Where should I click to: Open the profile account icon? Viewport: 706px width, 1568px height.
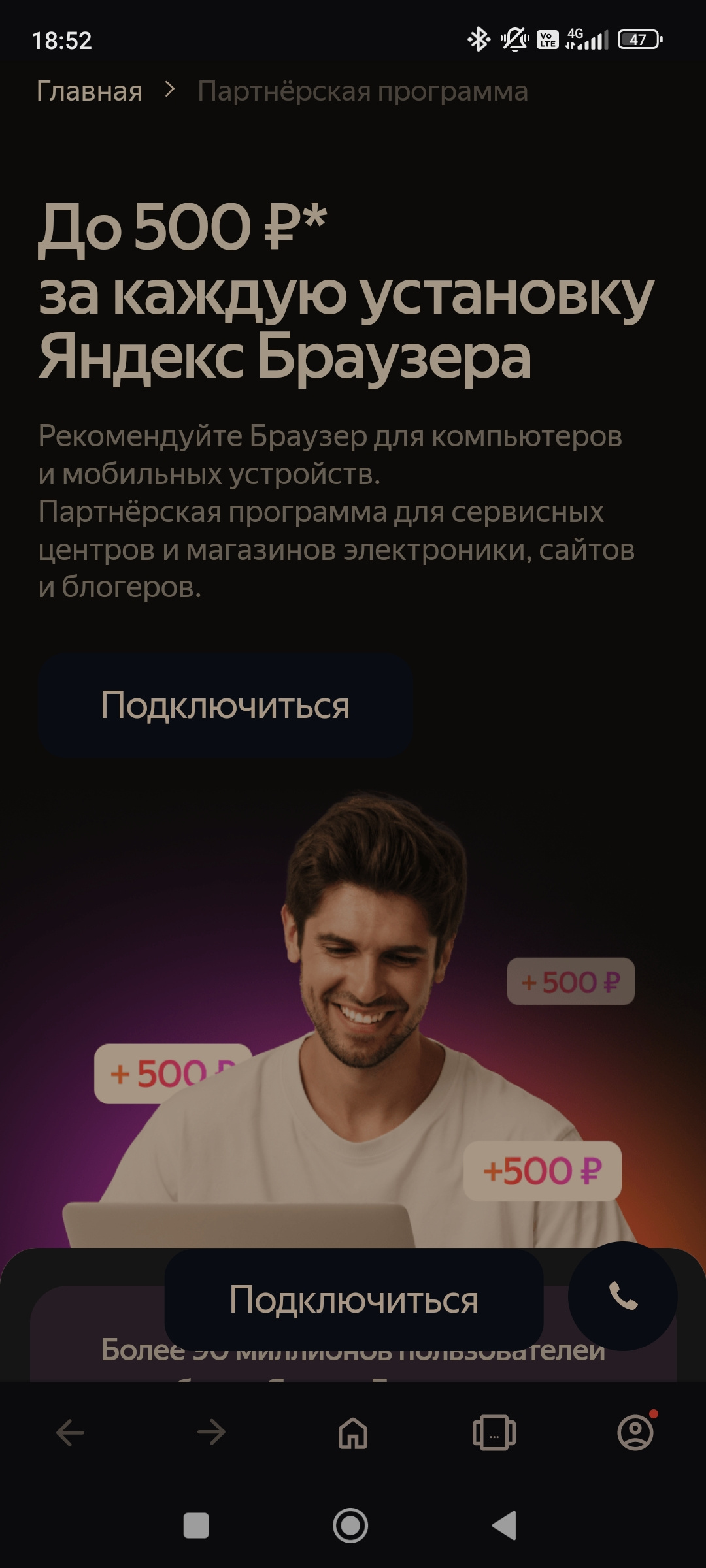[635, 1433]
